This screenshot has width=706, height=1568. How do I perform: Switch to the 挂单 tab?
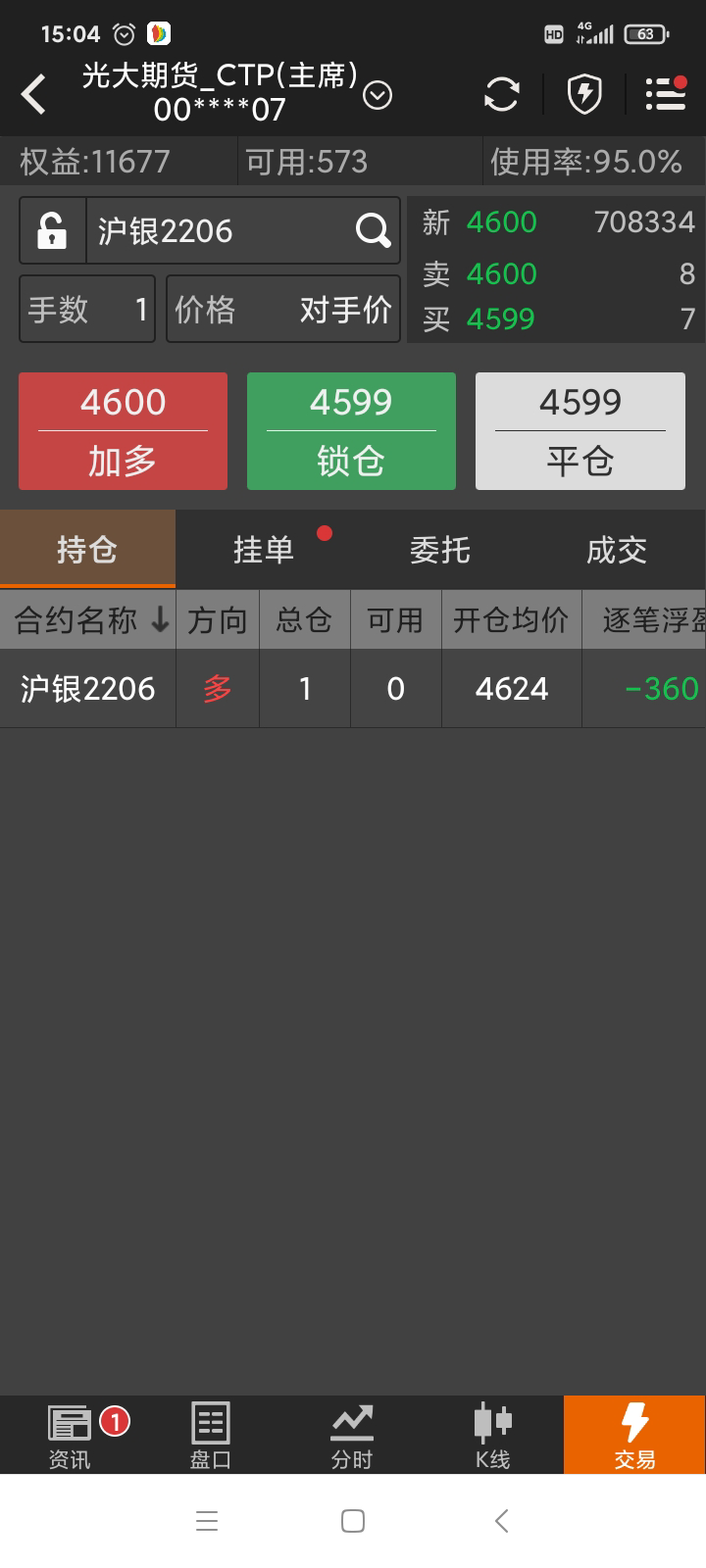coord(264,550)
